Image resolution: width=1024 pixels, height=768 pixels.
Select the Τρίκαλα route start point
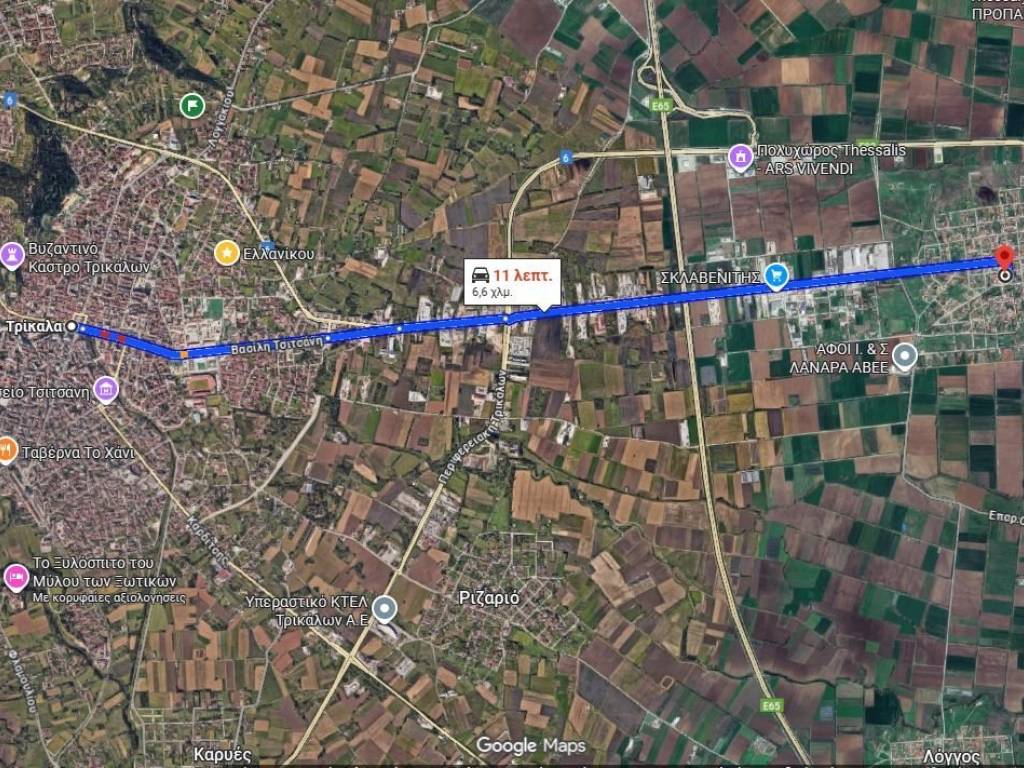(72, 326)
